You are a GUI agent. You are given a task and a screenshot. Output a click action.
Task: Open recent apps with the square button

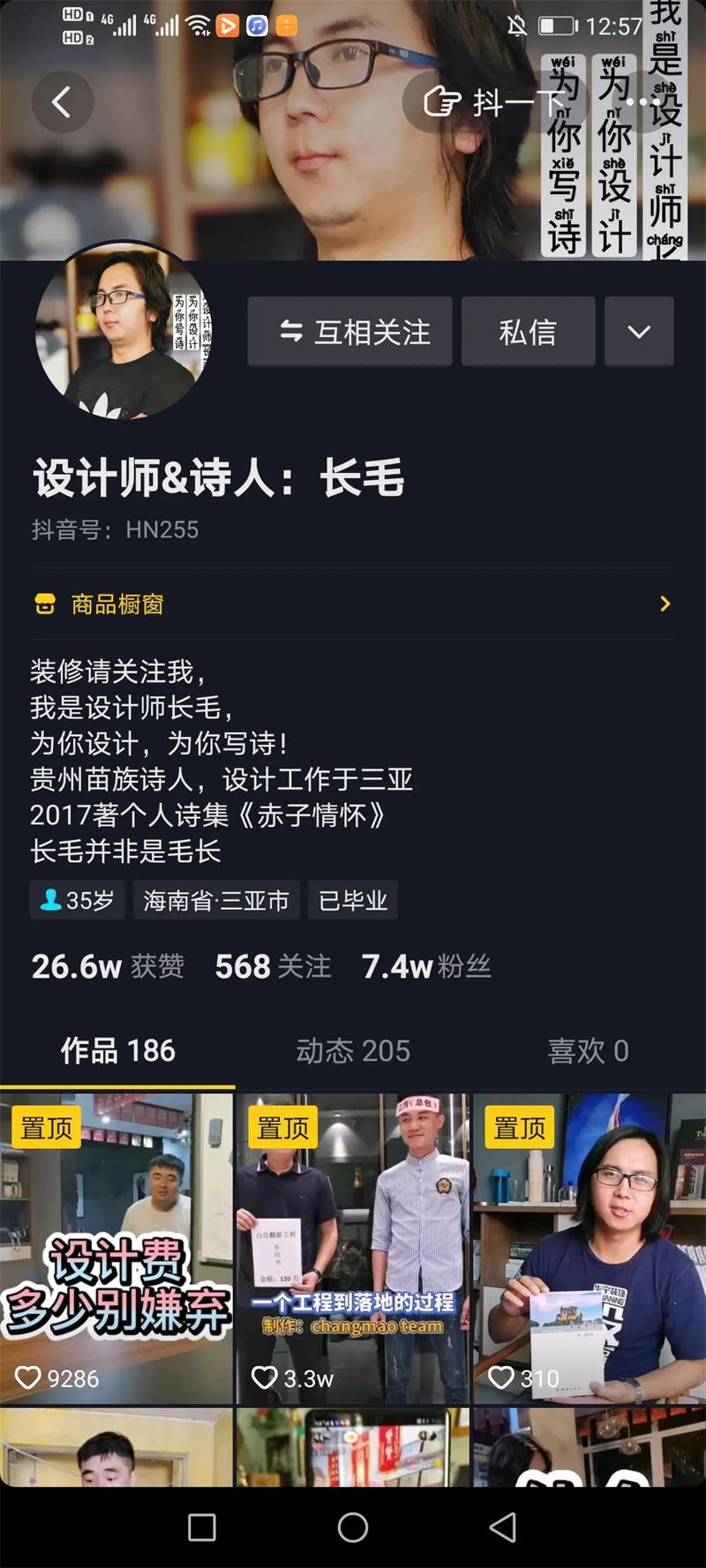coord(202,1527)
